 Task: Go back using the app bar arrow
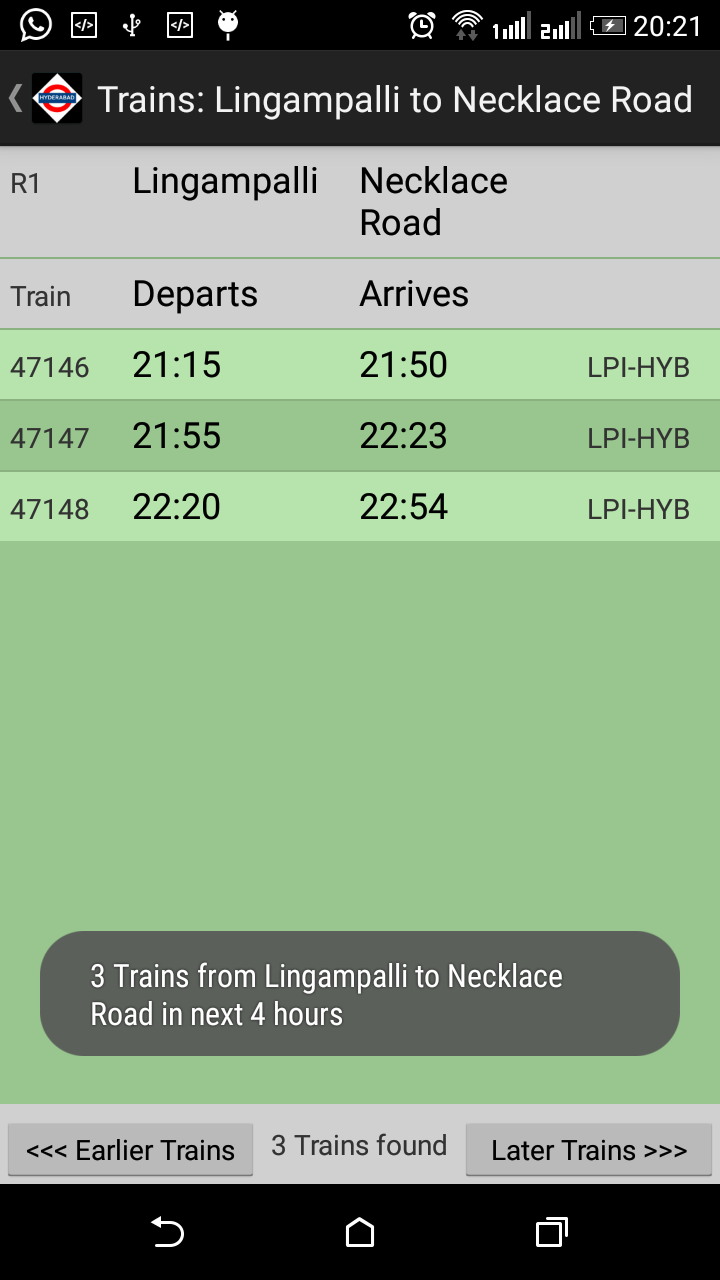[17, 99]
